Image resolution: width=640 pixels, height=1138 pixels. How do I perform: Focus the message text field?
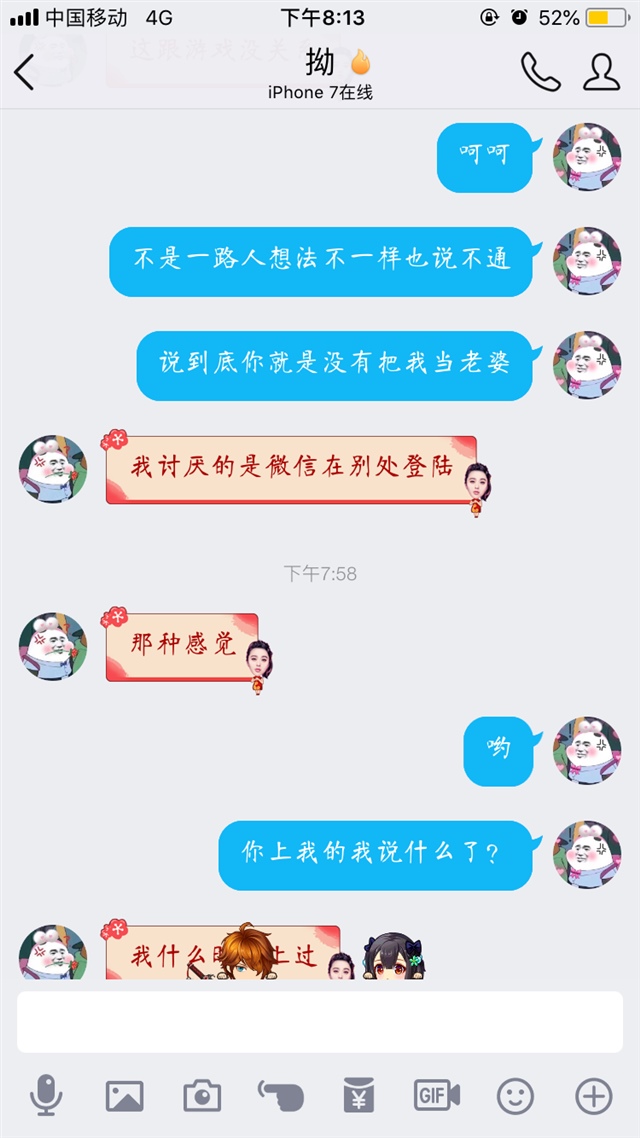pyautogui.click(x=320, y=1022)
